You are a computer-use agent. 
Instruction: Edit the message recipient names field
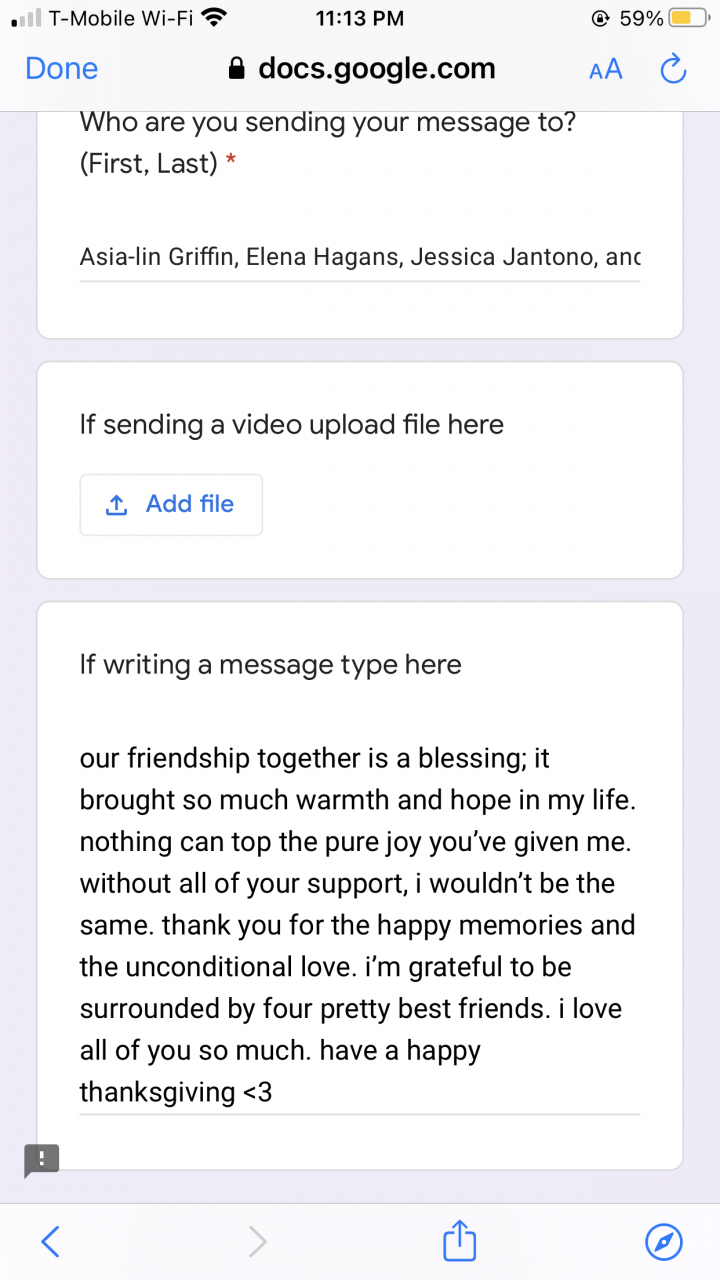pyautogui.click(x=359, y=257)
